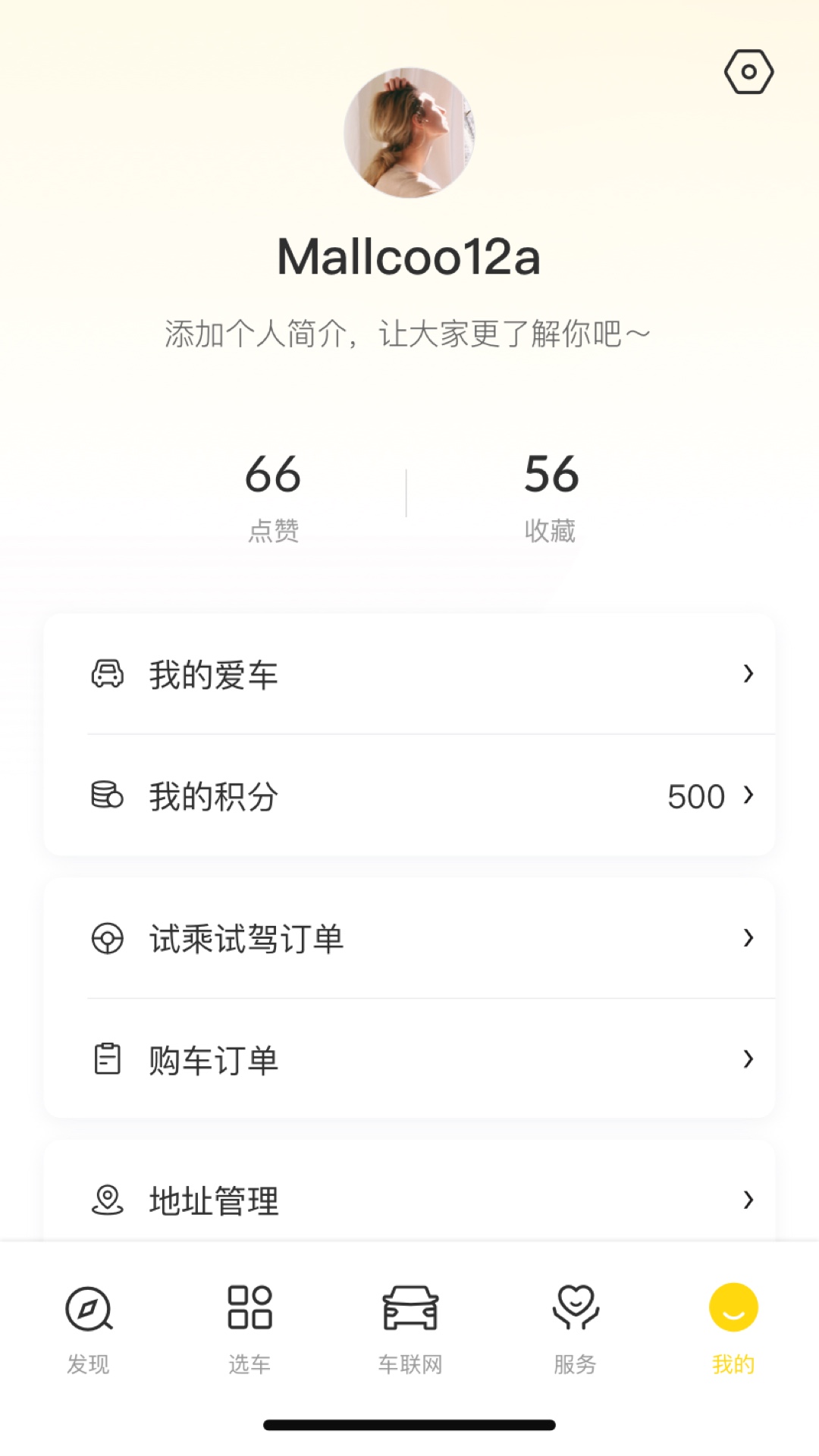The width and height of the screenshot is (819, 1456).
Task: Select the 服务 heart-hands icon
Action: coord(576,1307)
